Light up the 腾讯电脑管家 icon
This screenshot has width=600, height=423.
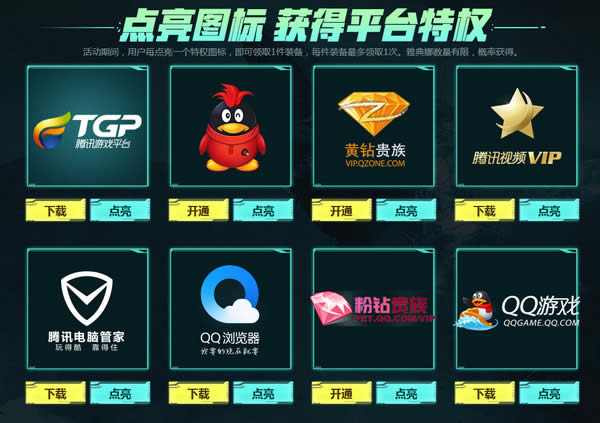point(120,393)
